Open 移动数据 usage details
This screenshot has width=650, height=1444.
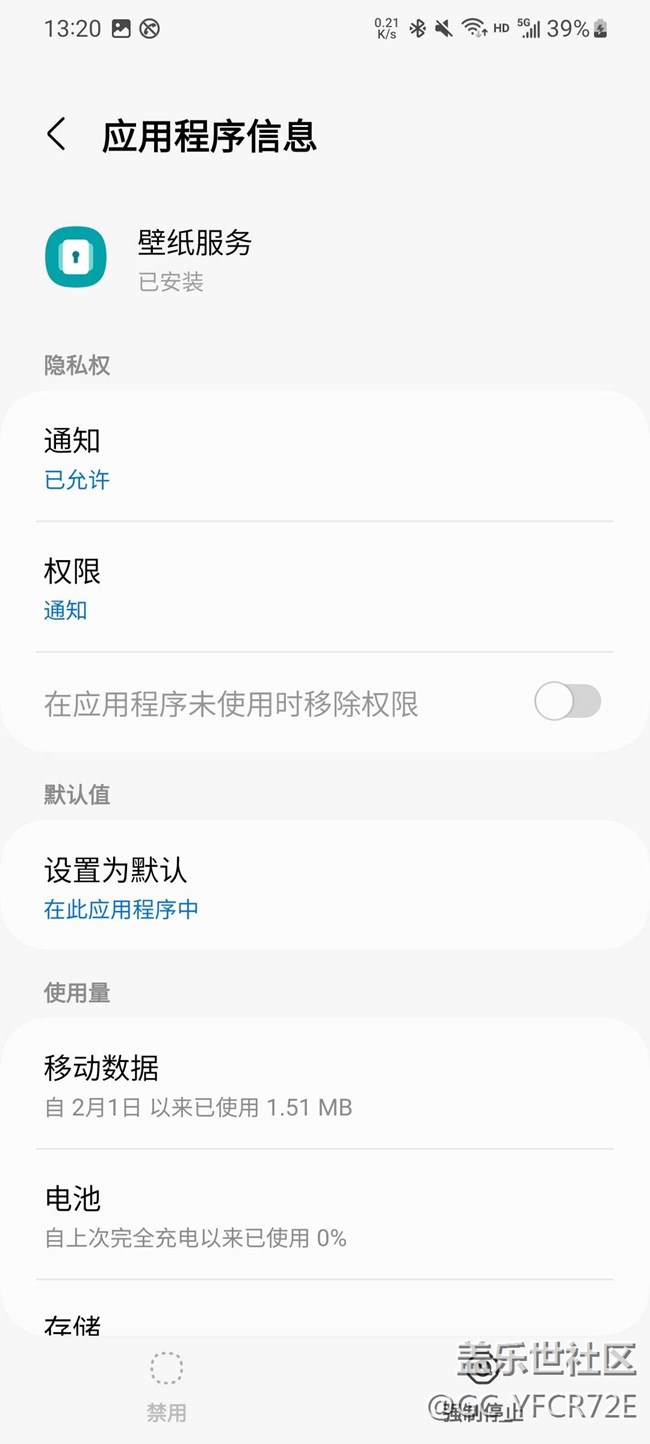pyautogui.click(x=325, y=1085)
